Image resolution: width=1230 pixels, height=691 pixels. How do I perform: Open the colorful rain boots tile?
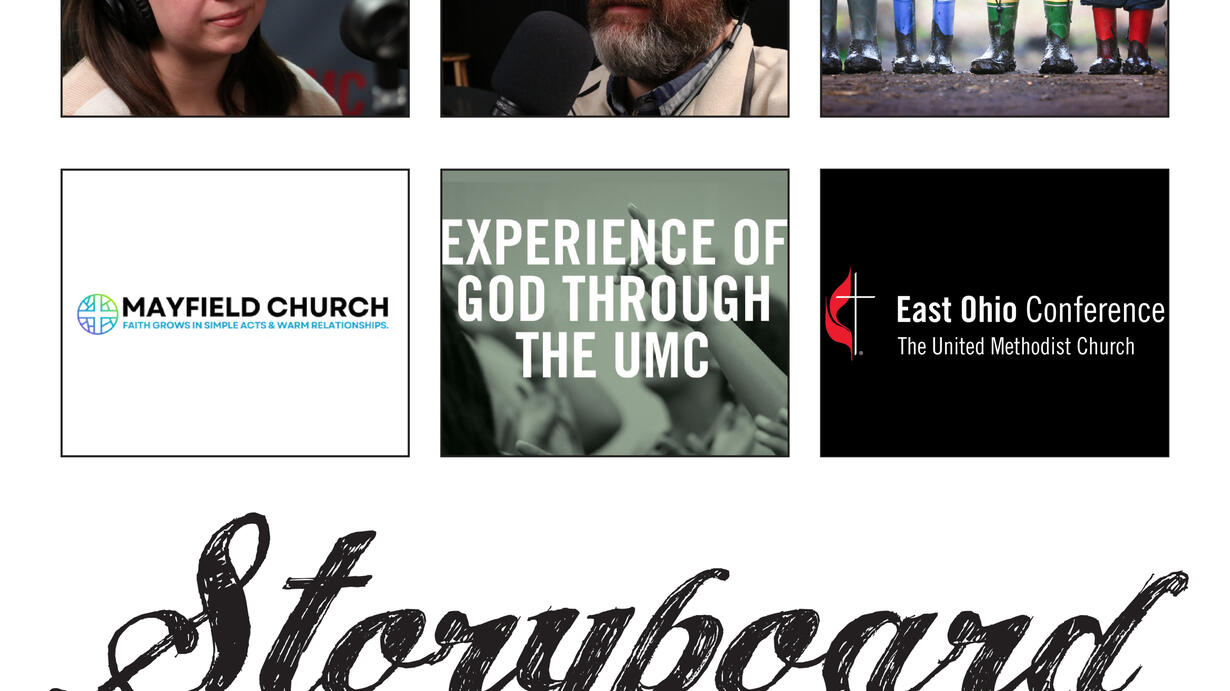(x=994, y=58)
